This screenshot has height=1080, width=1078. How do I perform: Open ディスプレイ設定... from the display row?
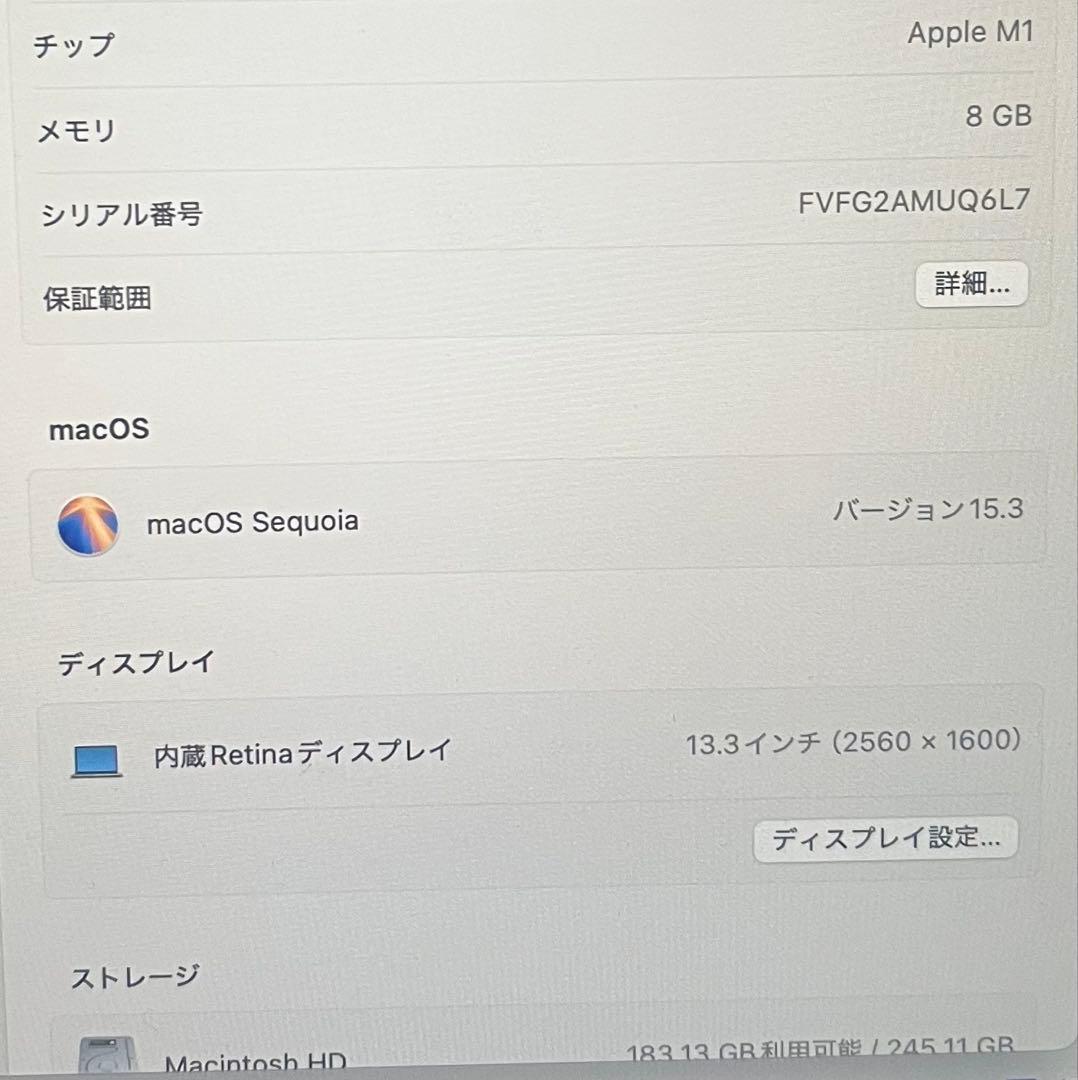pyautogui.click(x=886, y=839)
